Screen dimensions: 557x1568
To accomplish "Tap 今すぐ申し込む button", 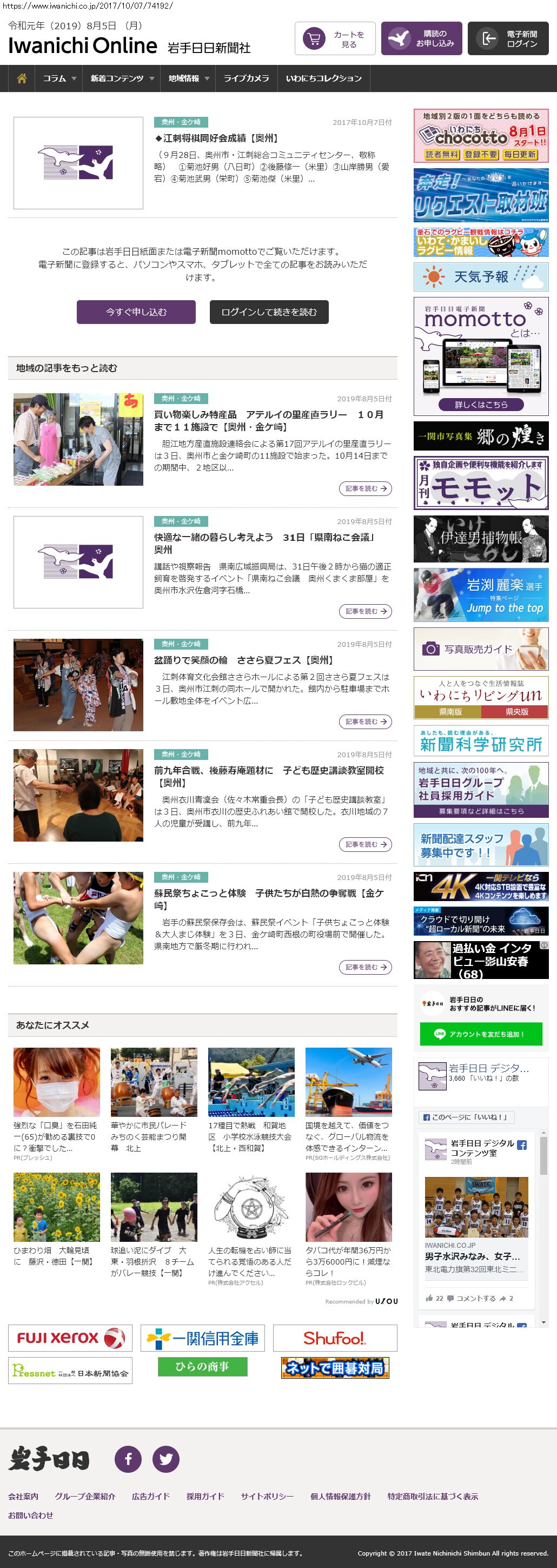I will pos(136,312).
